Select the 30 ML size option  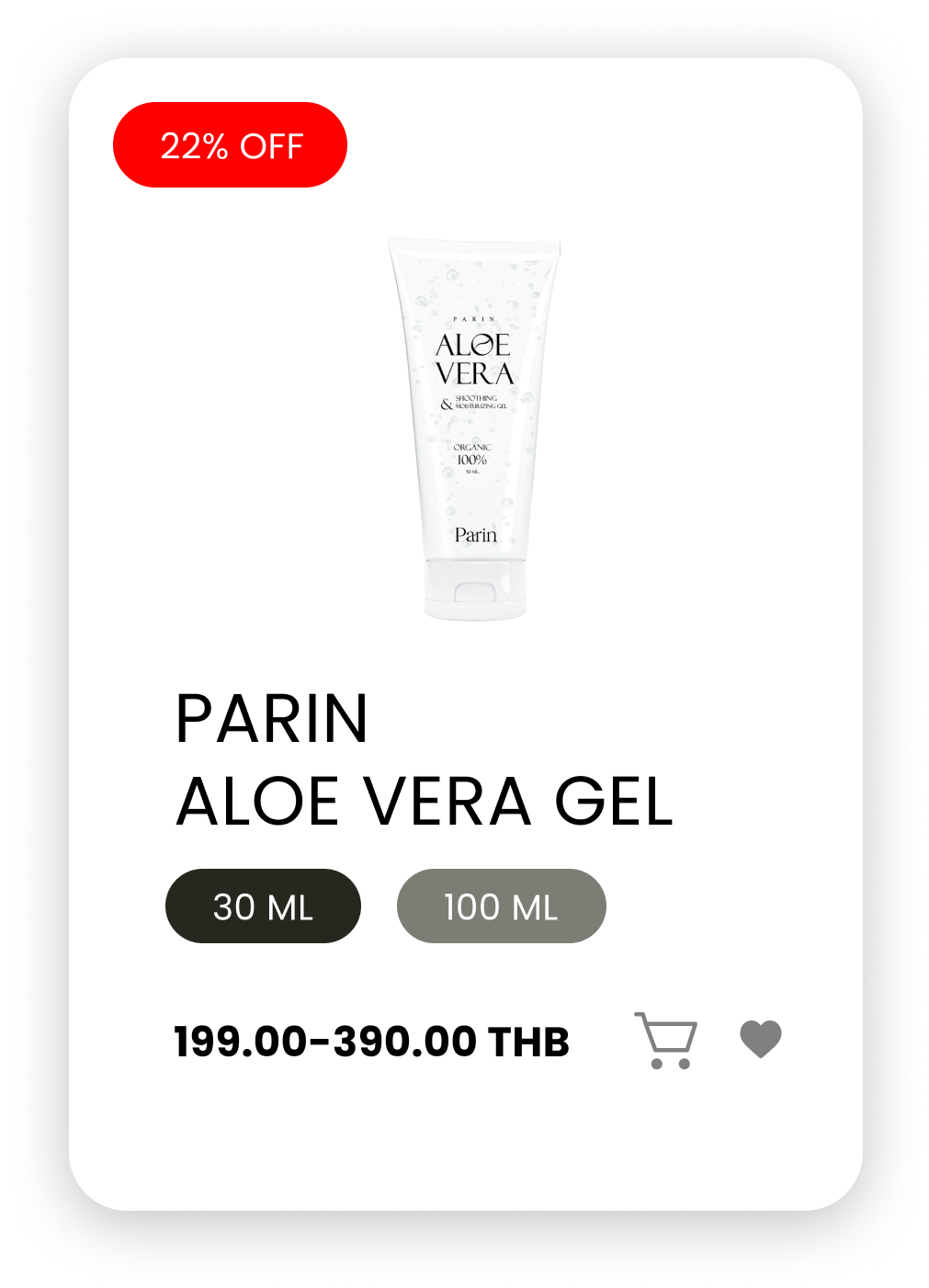263,906
